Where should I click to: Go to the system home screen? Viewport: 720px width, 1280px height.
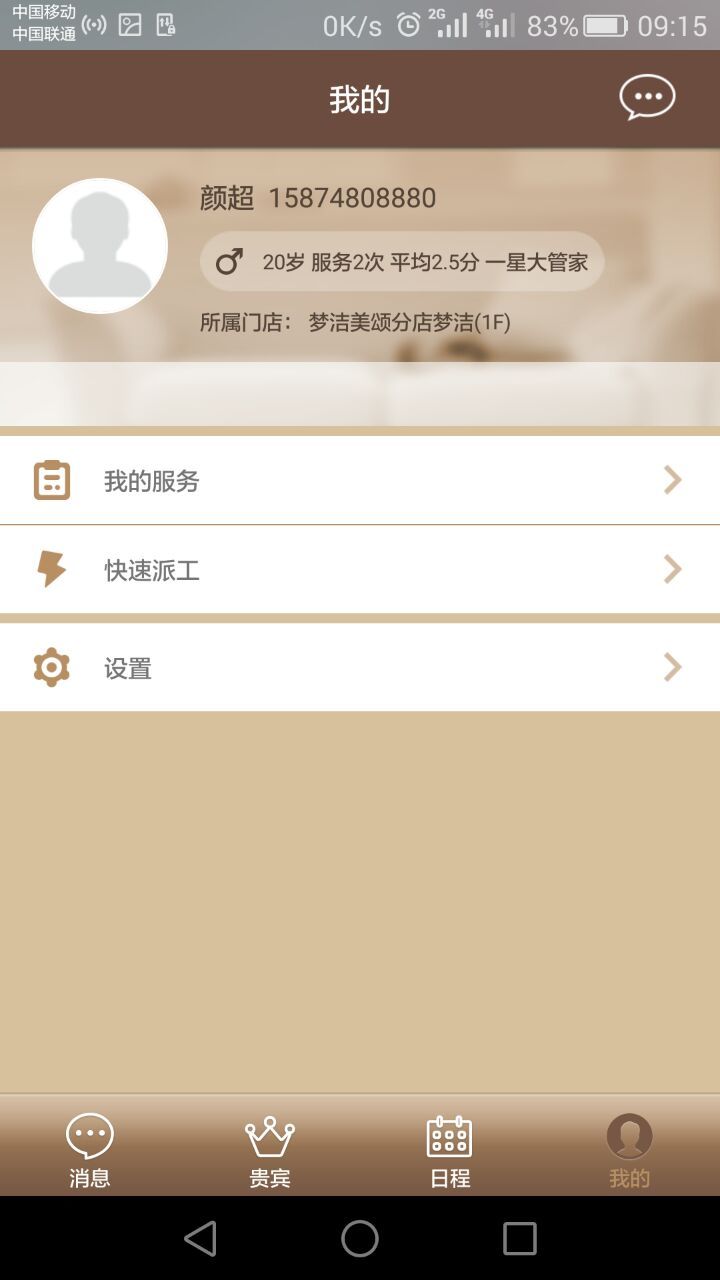click(x=360, y=1239)
